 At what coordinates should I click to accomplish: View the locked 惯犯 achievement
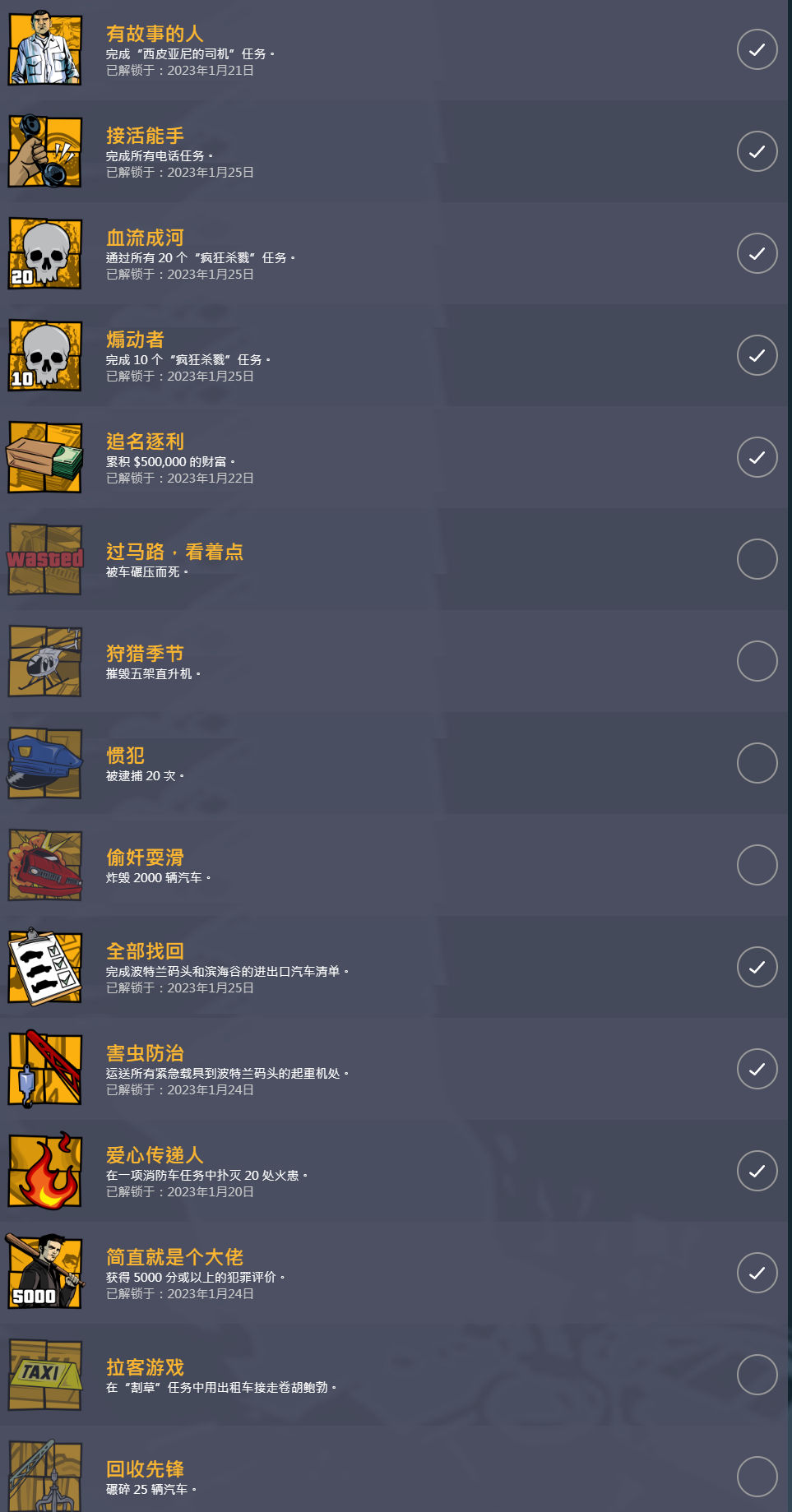125,756
